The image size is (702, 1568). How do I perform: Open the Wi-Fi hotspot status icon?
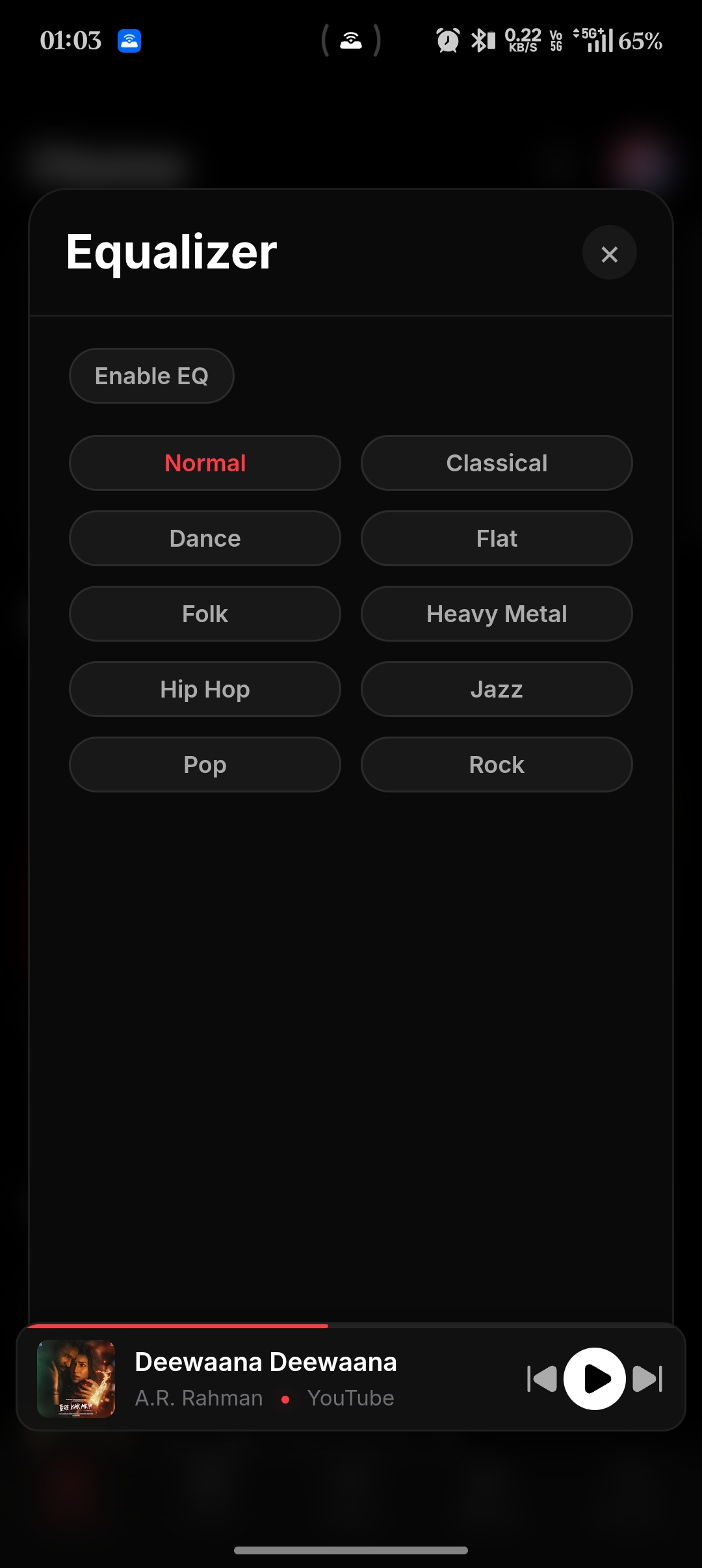tap(351, 40)
